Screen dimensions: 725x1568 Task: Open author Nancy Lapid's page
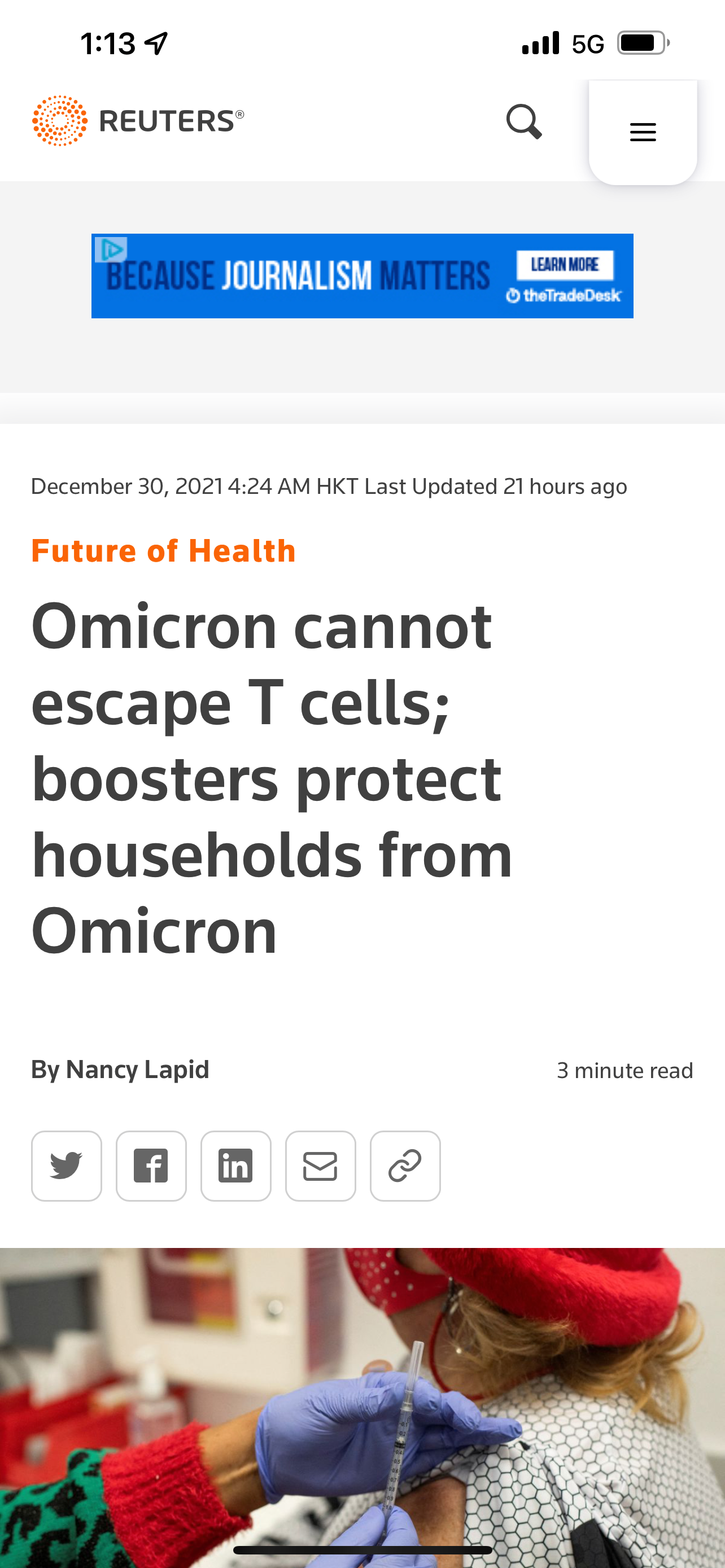click(137, 1070)
